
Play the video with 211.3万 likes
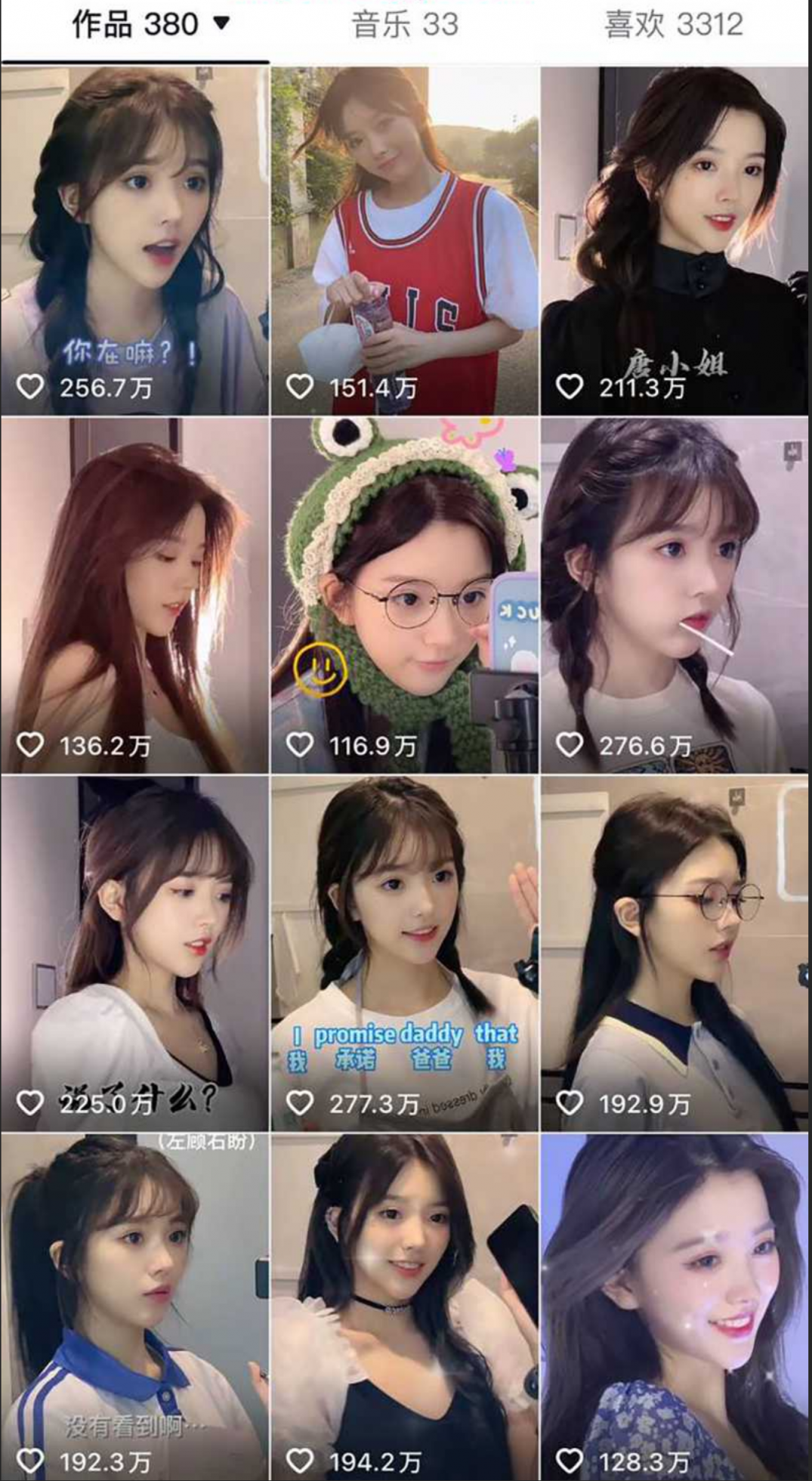point(674,240)
